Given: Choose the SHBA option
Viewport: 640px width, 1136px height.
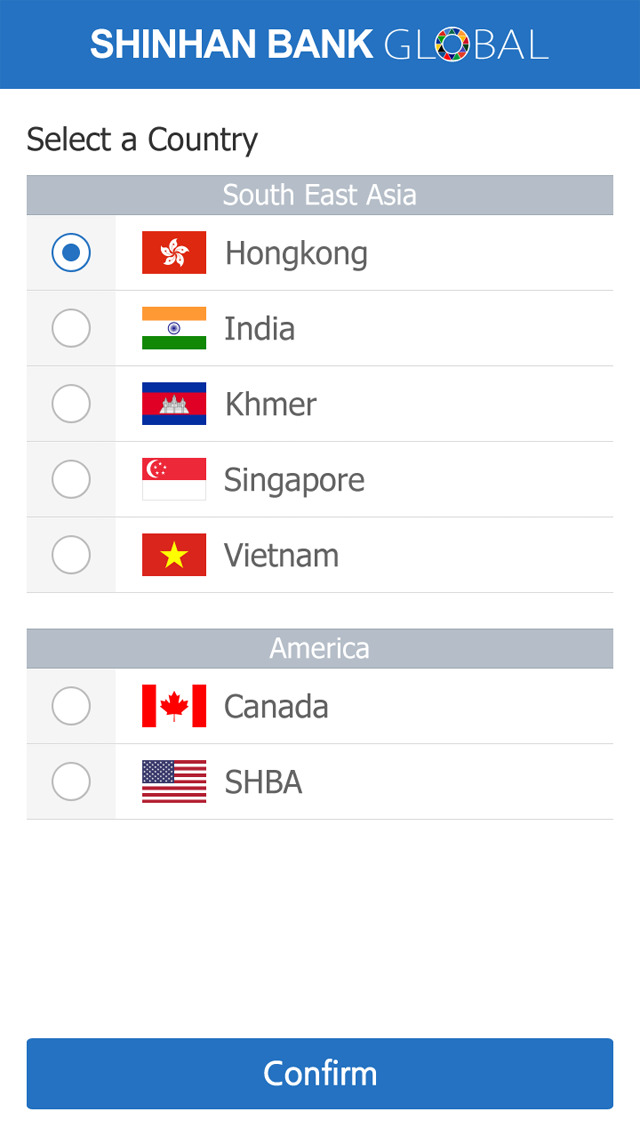Looking at the screenshot, I should point(71,782).
